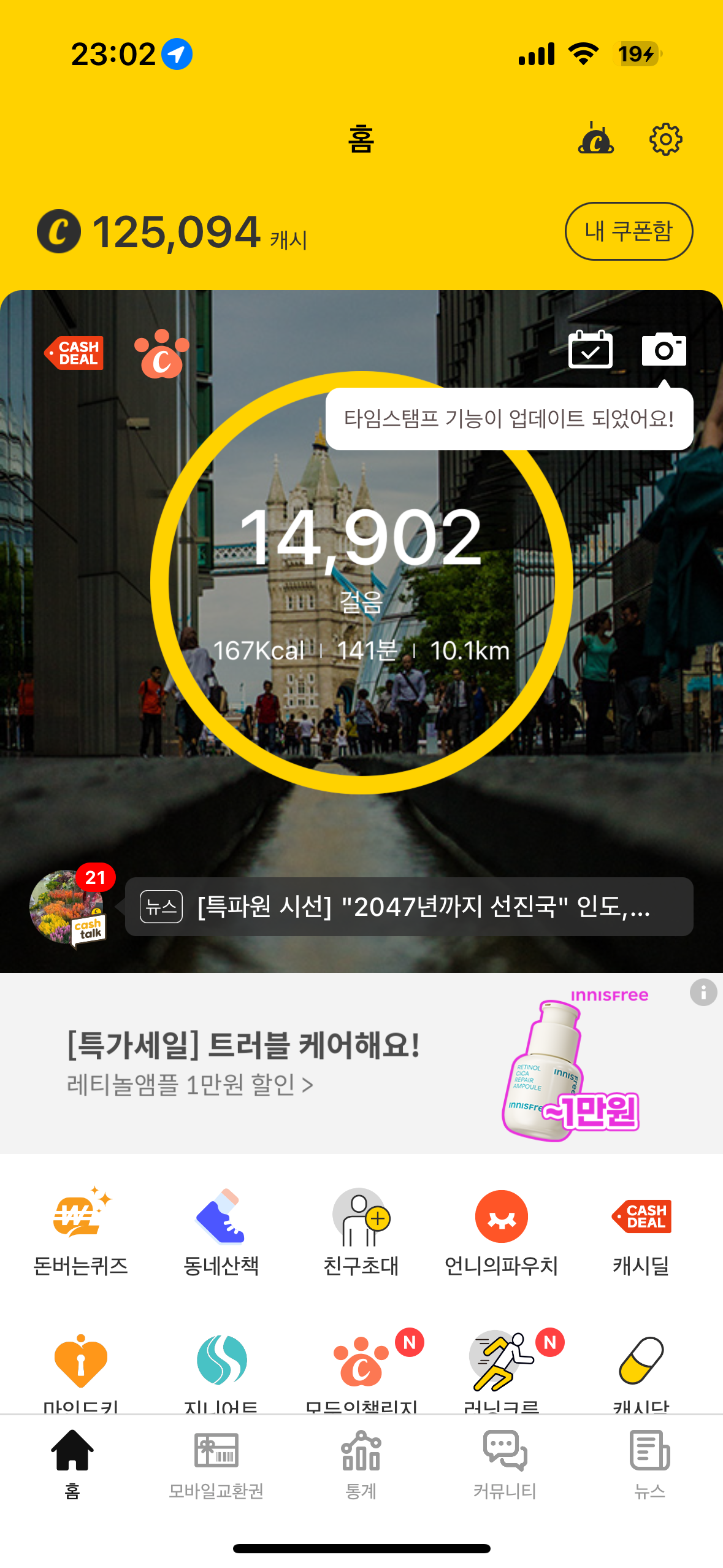Screen dimensions: 723x1568
Task: View ad info icon on banner
Action: click(x=703, y=992)
